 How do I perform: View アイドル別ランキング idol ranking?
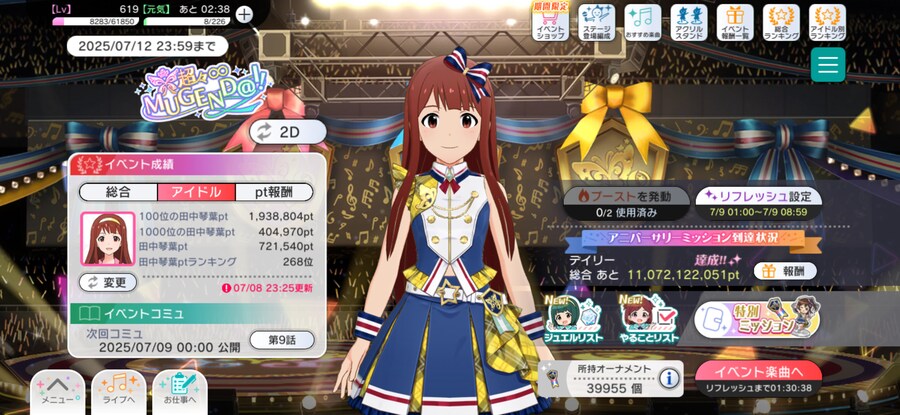(x=827, y=20)
